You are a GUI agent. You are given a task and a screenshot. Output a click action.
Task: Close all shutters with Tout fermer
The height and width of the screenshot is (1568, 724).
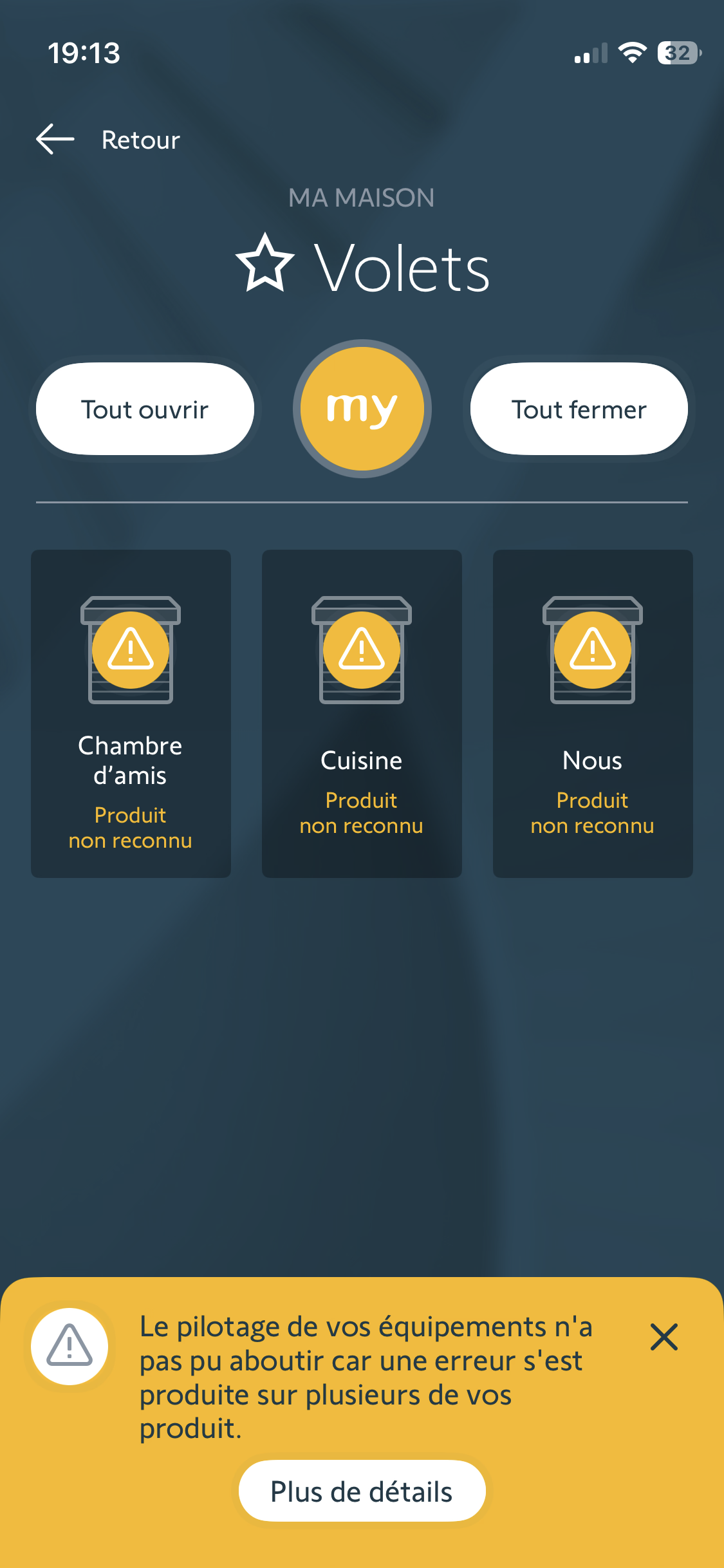[x=579, y=409]
